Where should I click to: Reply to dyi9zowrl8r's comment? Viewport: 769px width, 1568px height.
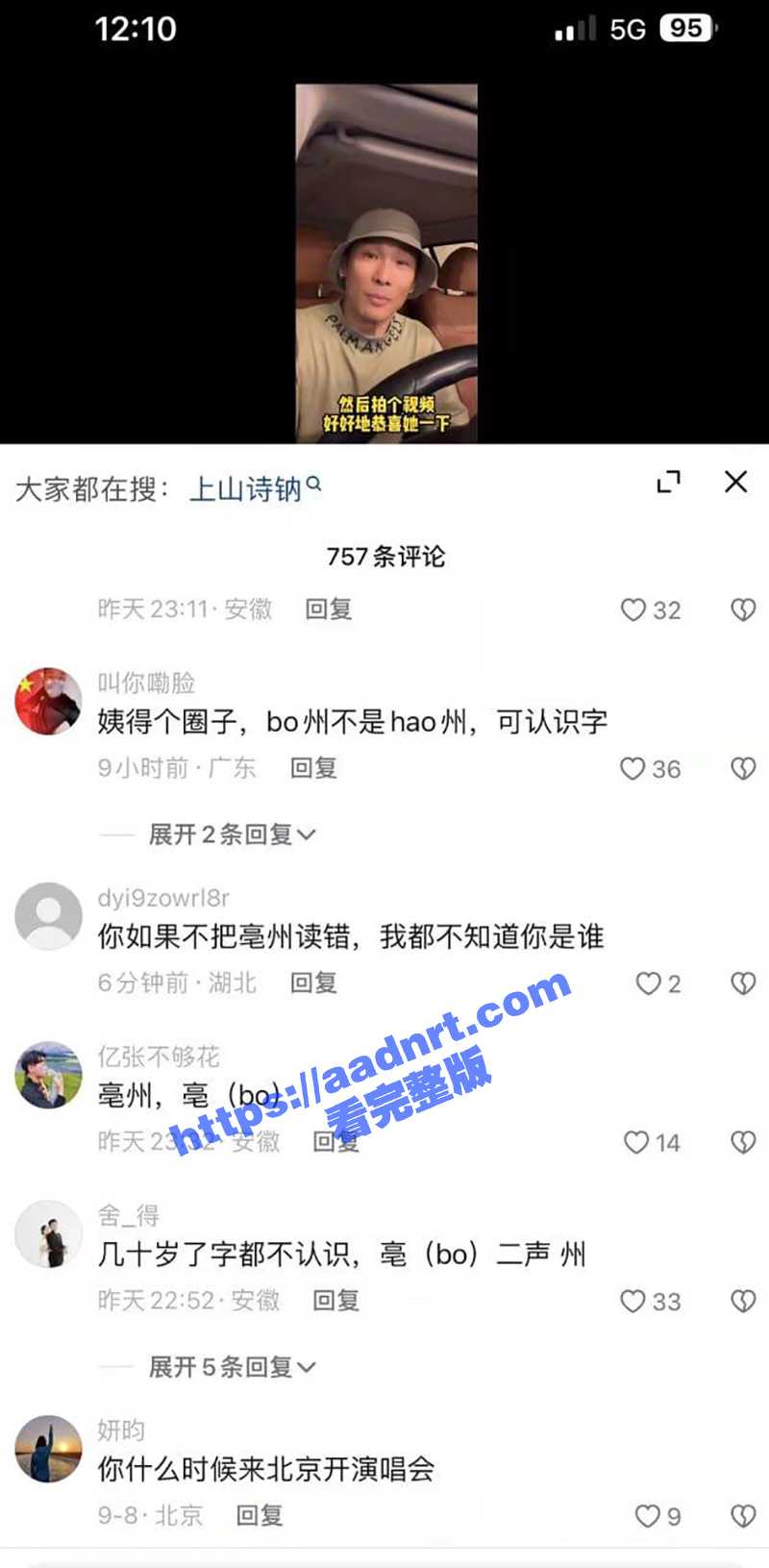313,983
